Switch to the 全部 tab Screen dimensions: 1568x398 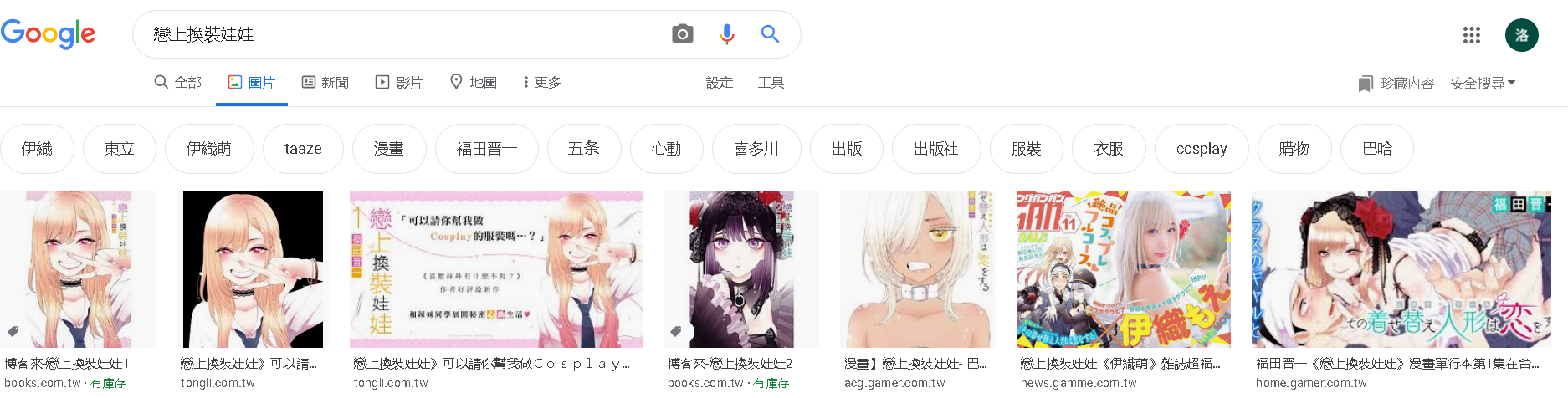pyautogui.click(x=178, y=82)
